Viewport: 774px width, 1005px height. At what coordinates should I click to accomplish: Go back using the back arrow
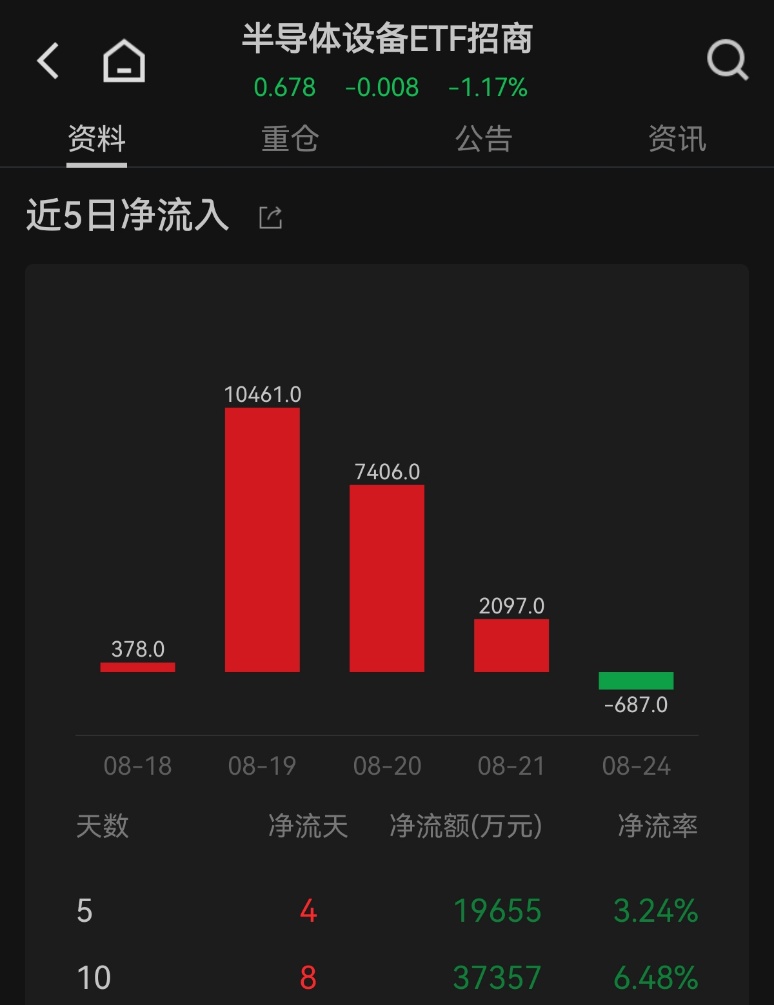click(48, 61)
